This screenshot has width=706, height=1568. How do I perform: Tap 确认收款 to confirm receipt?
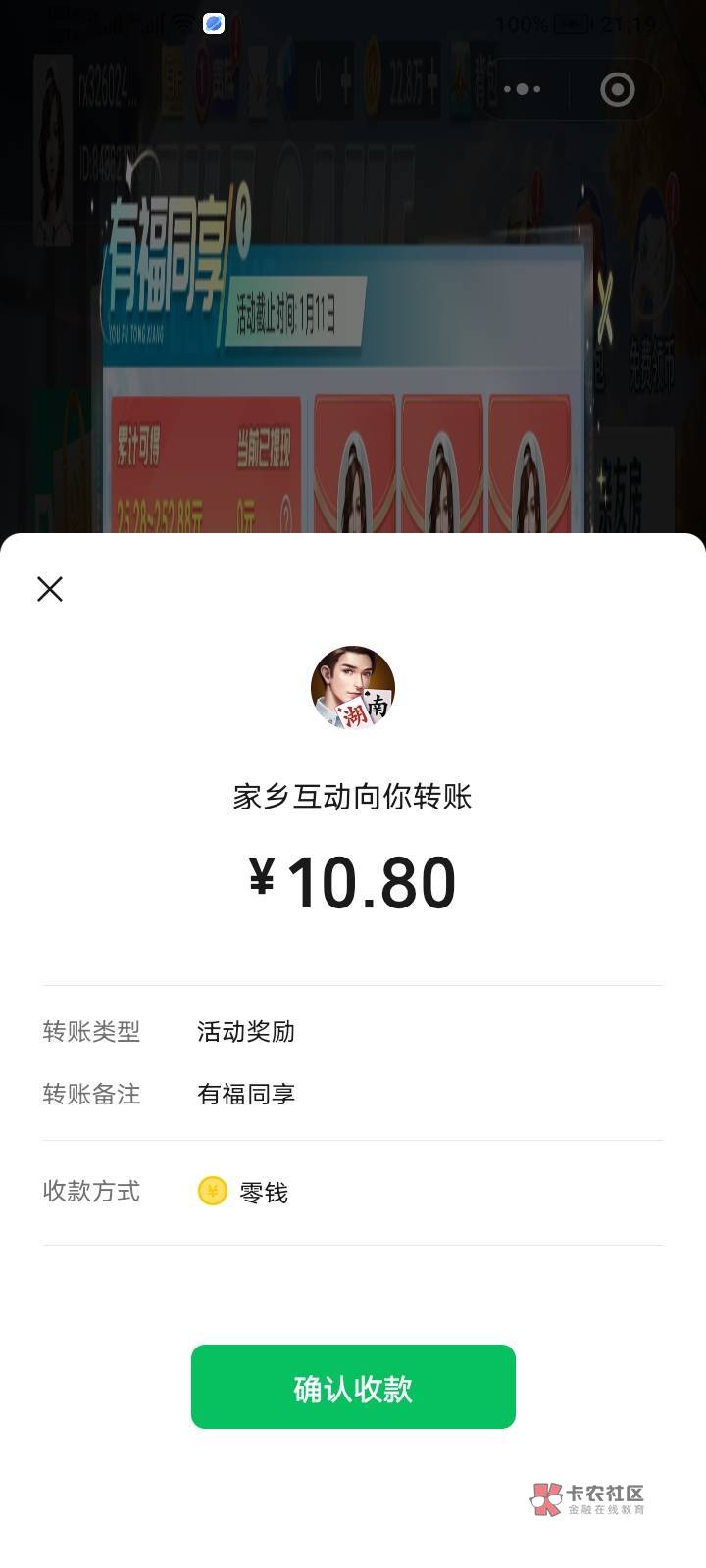353,1387
